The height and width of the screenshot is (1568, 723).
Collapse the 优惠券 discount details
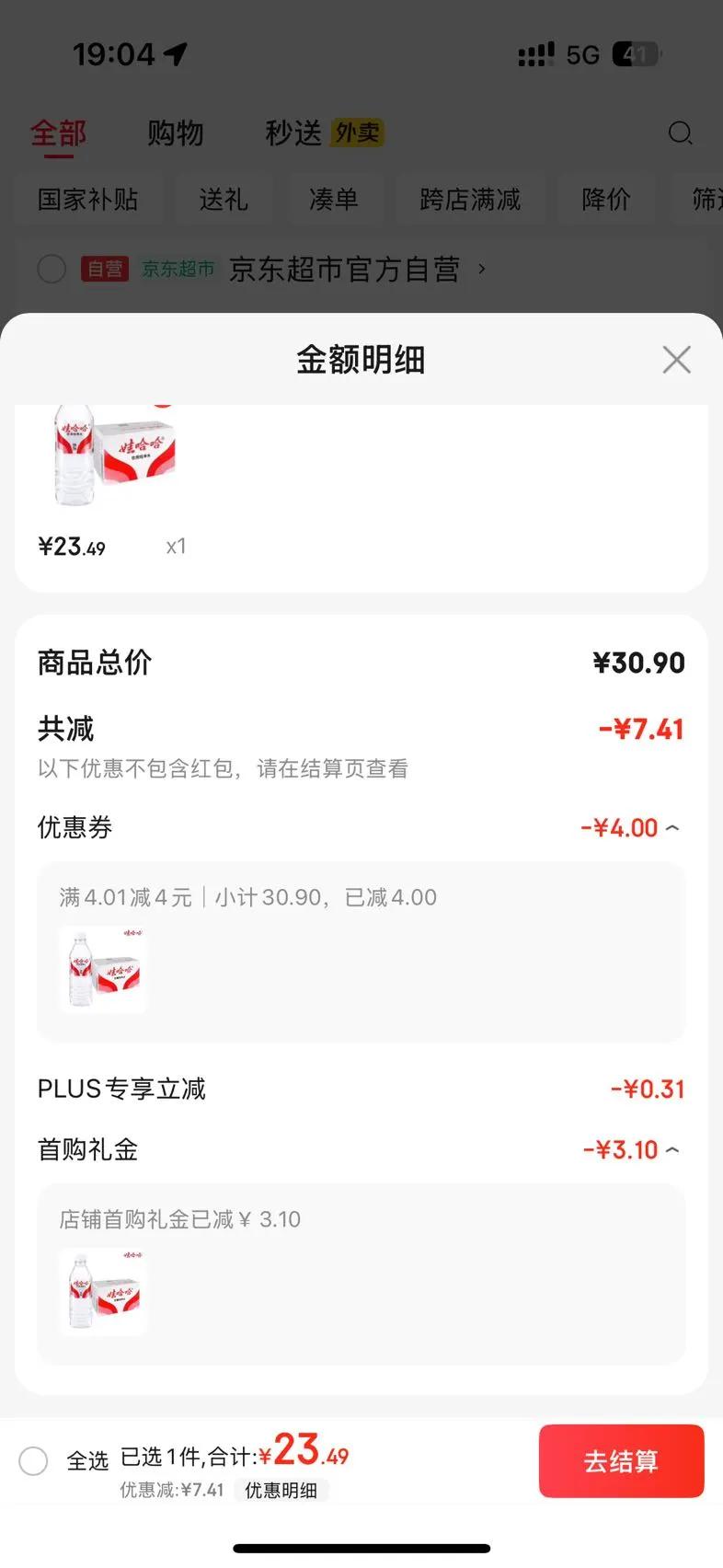(672, 828)
